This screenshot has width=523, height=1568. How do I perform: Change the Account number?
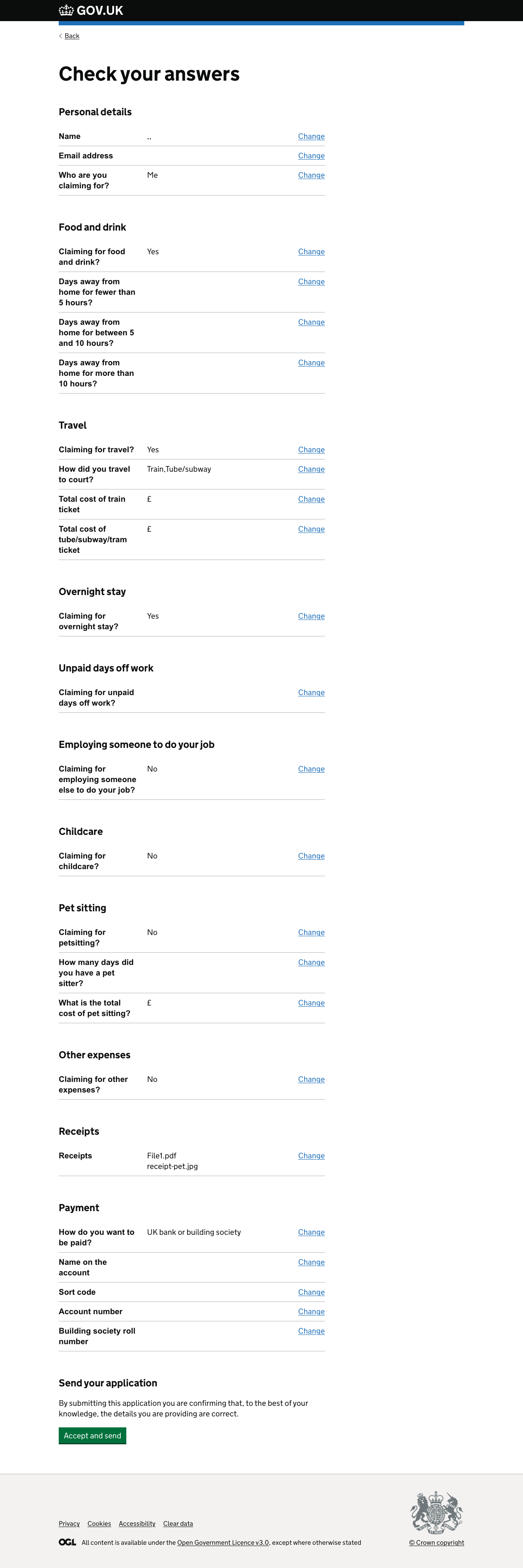click(311, 1312)
